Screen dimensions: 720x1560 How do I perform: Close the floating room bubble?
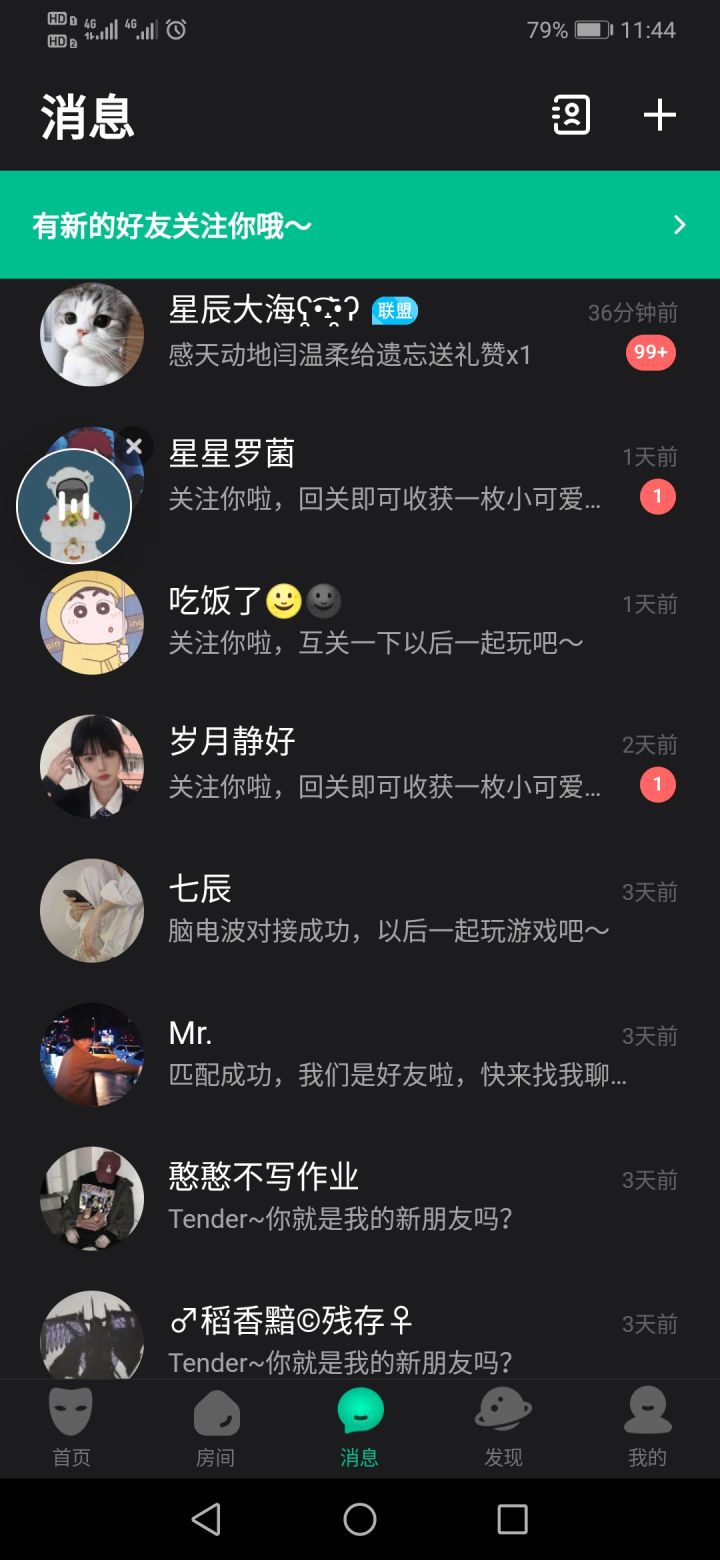coord(134,446)
